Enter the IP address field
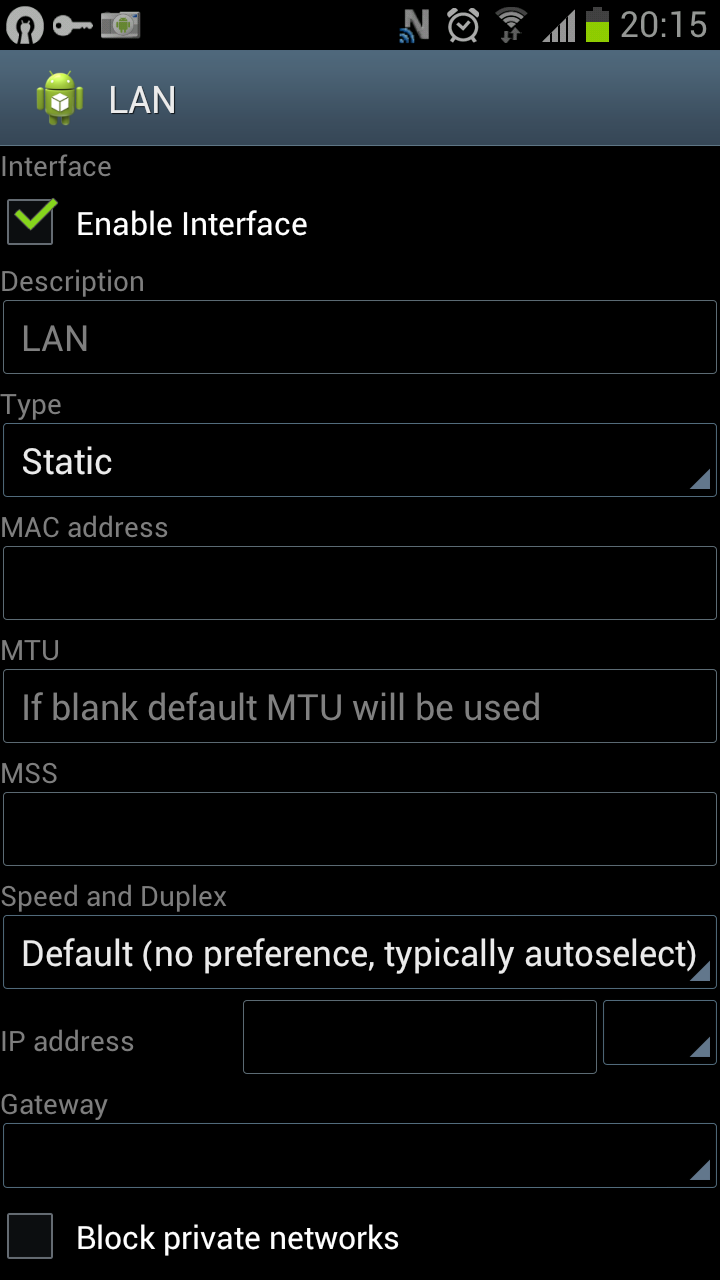 [x=420, y=1037]
